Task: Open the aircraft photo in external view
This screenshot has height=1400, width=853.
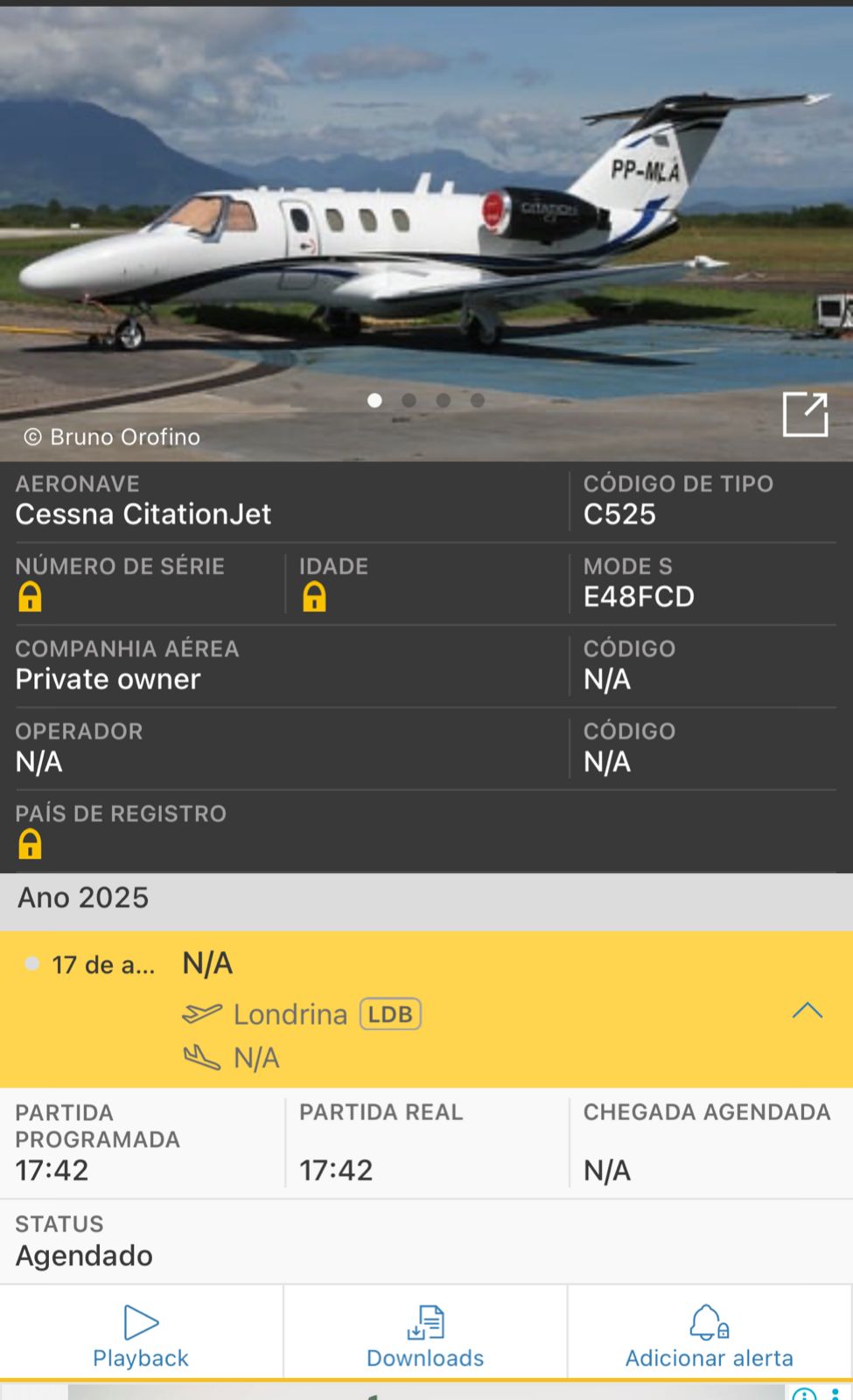Action: (x=805, y=414)
